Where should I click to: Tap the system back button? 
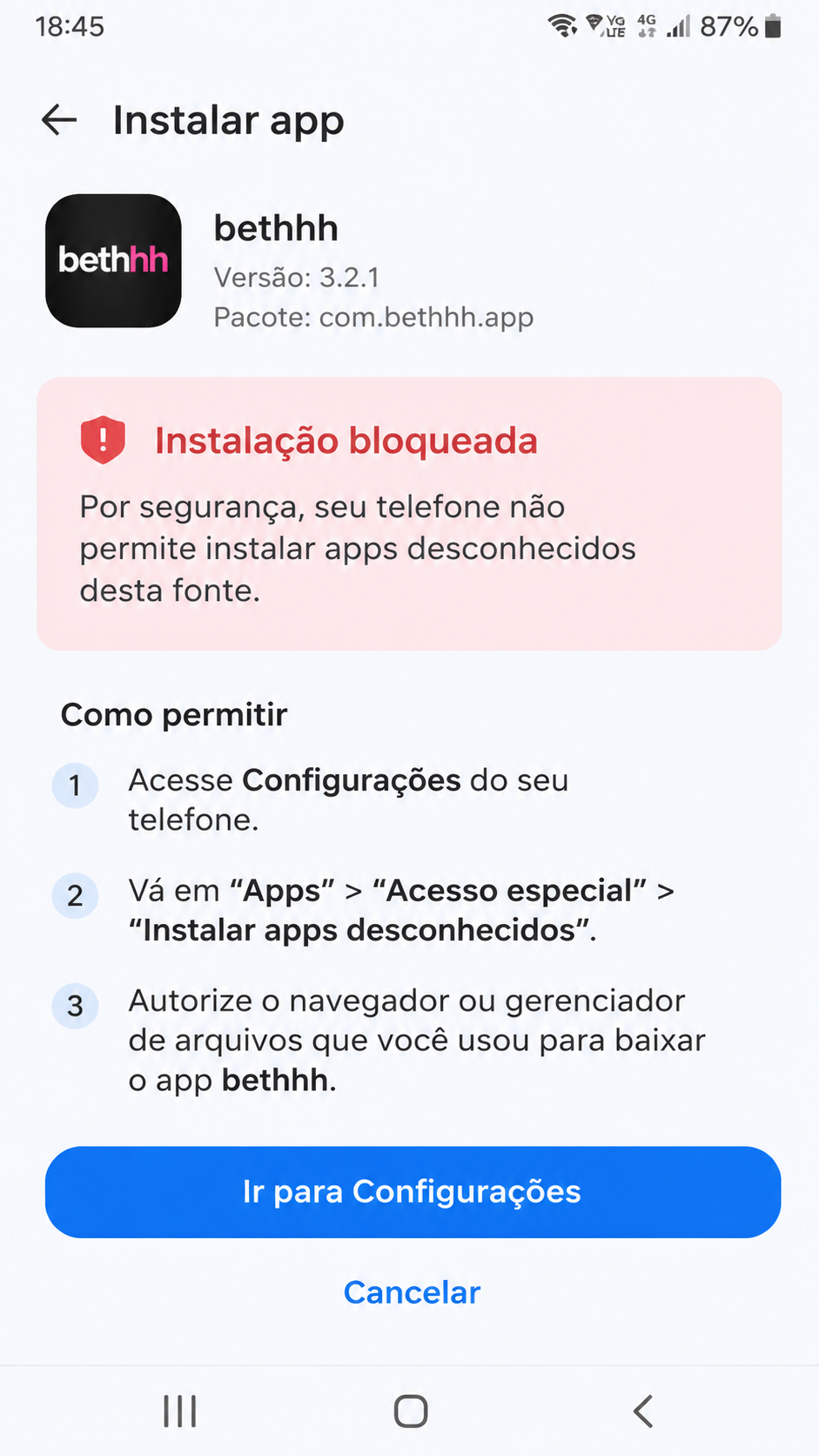(643, 1411)
